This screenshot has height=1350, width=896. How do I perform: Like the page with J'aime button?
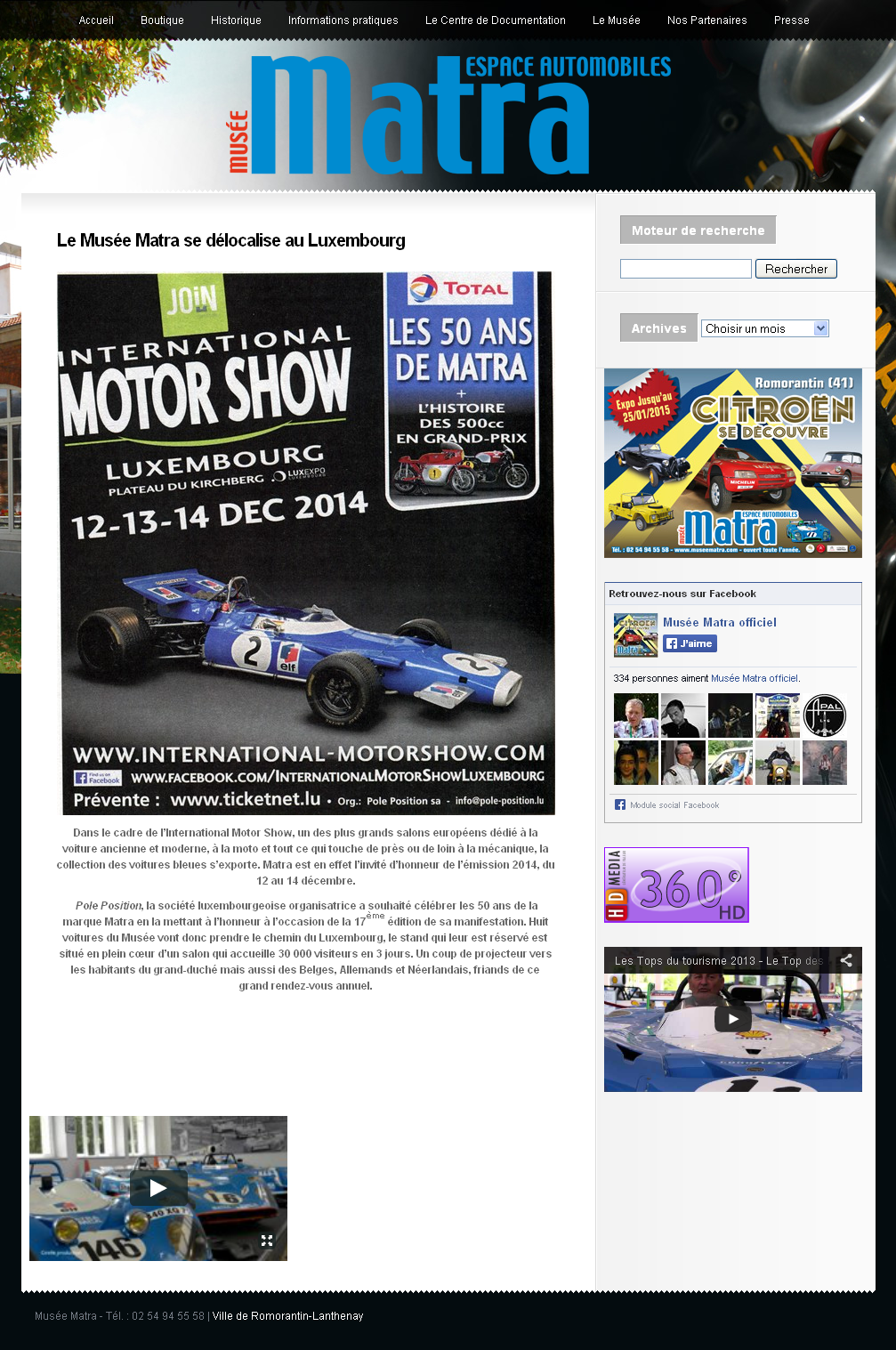click(x=690, y=643)
